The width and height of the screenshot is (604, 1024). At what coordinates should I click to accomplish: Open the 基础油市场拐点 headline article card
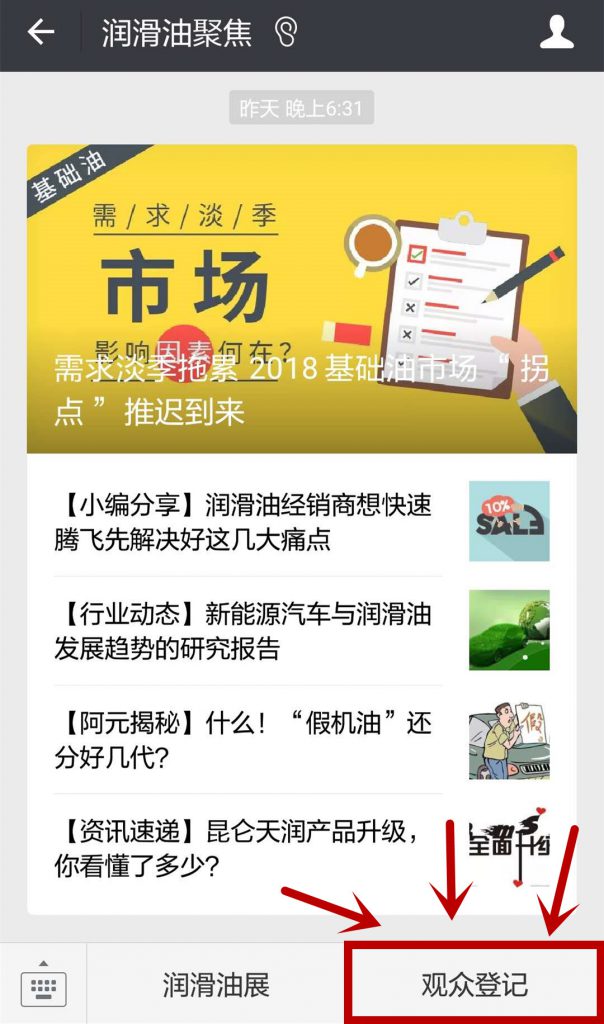tap(302, 298)
